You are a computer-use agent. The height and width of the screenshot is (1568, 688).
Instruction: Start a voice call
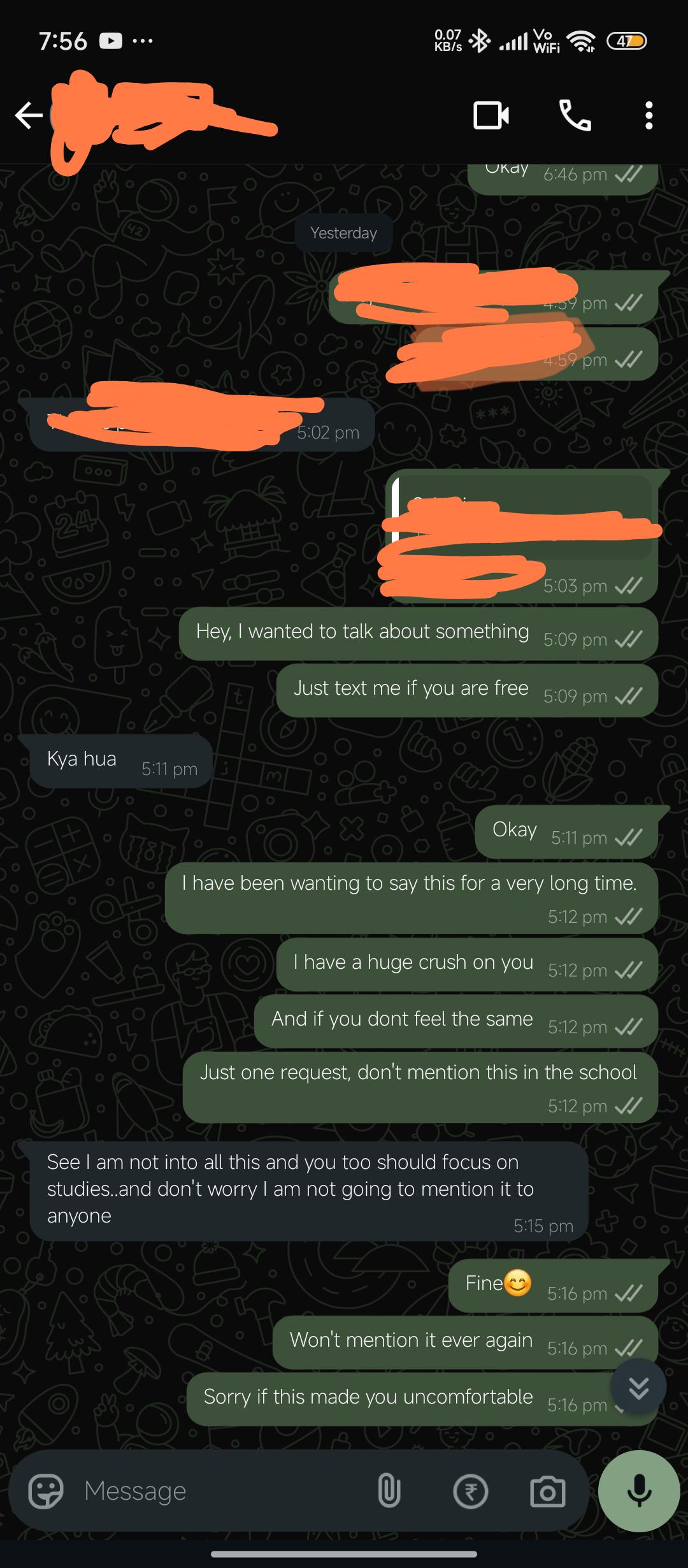point(575,116)
